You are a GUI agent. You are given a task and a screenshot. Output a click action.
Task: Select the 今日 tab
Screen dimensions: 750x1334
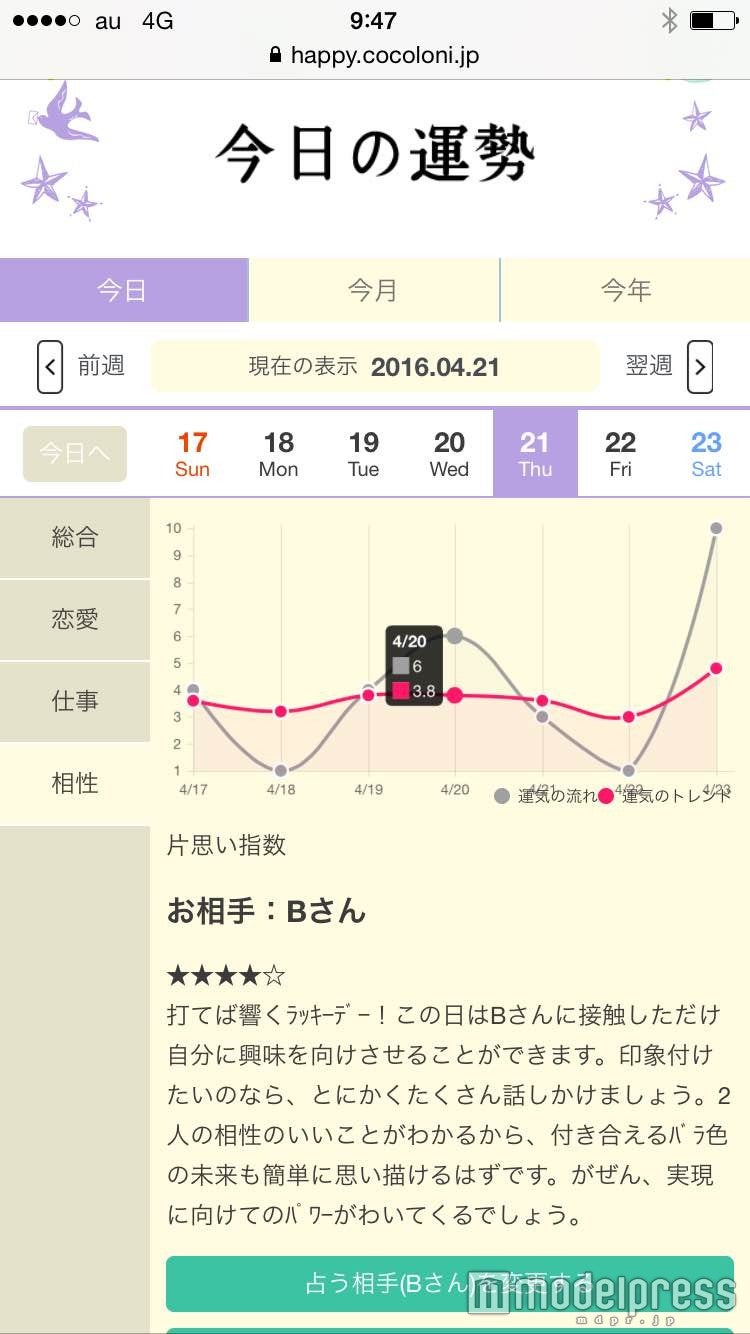tap(123, 291)
